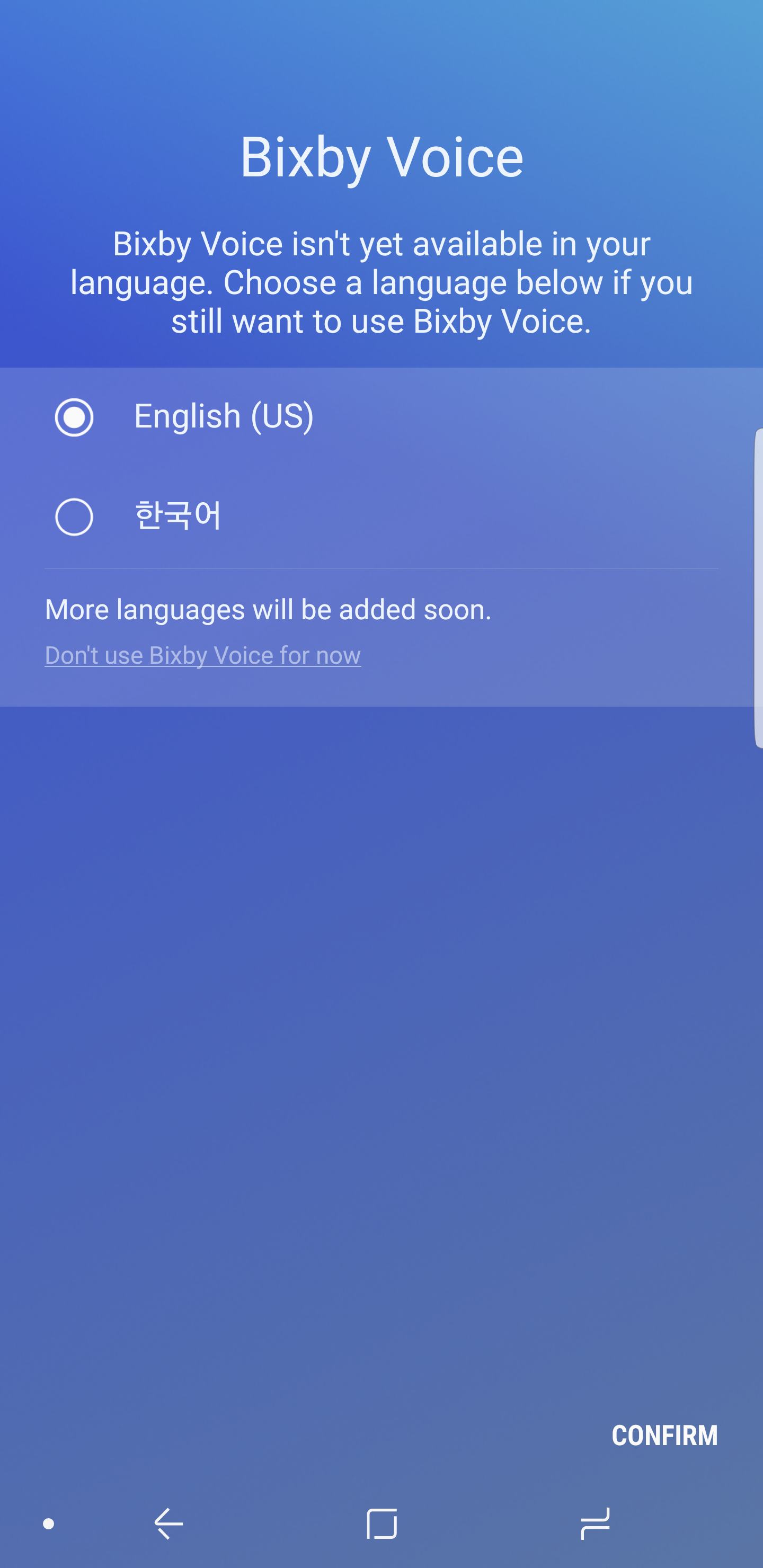Go back using the navigation bar
This screenshot has height=1568, width=763.
(x=168, y=1524)
